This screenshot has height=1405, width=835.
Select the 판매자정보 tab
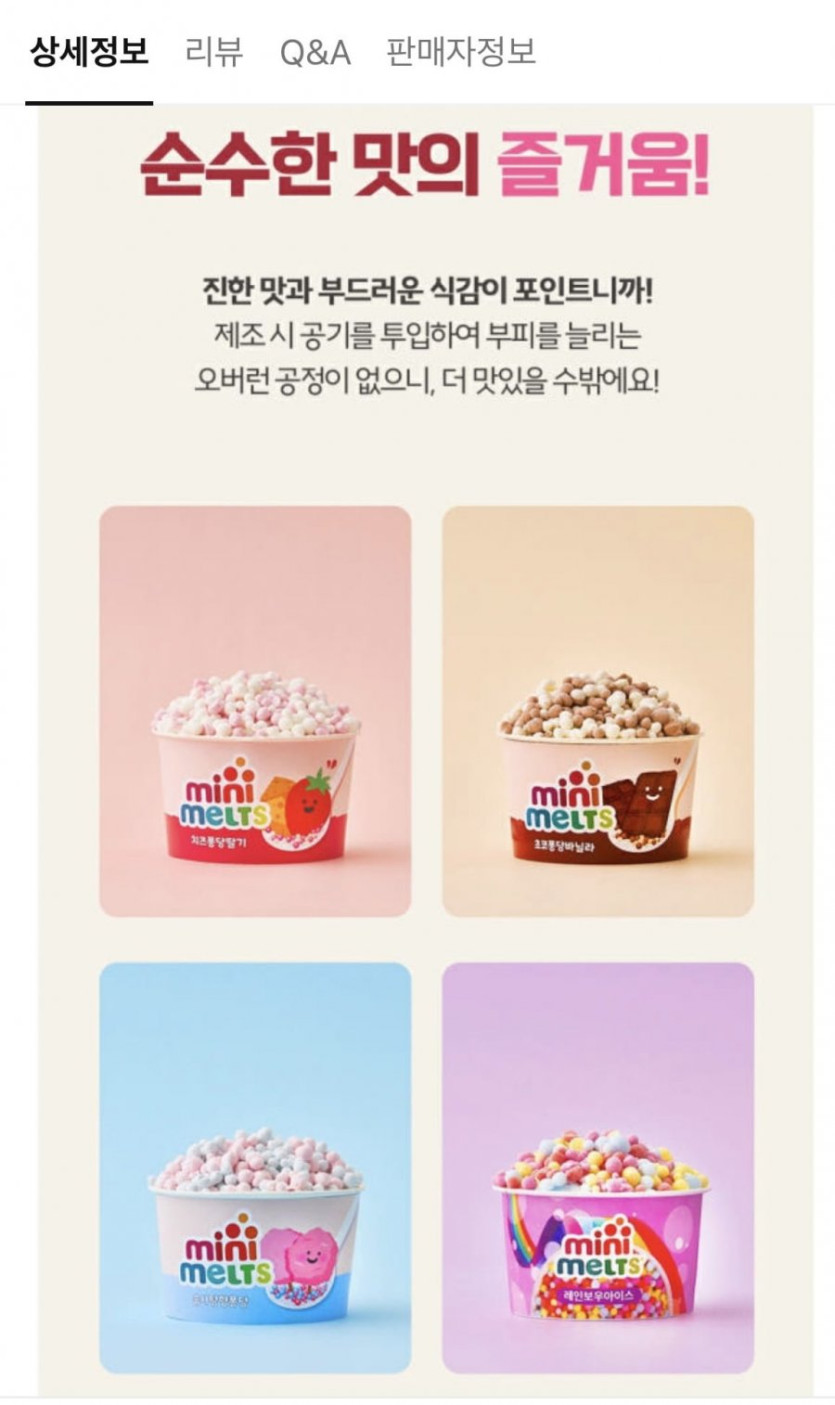461,52
